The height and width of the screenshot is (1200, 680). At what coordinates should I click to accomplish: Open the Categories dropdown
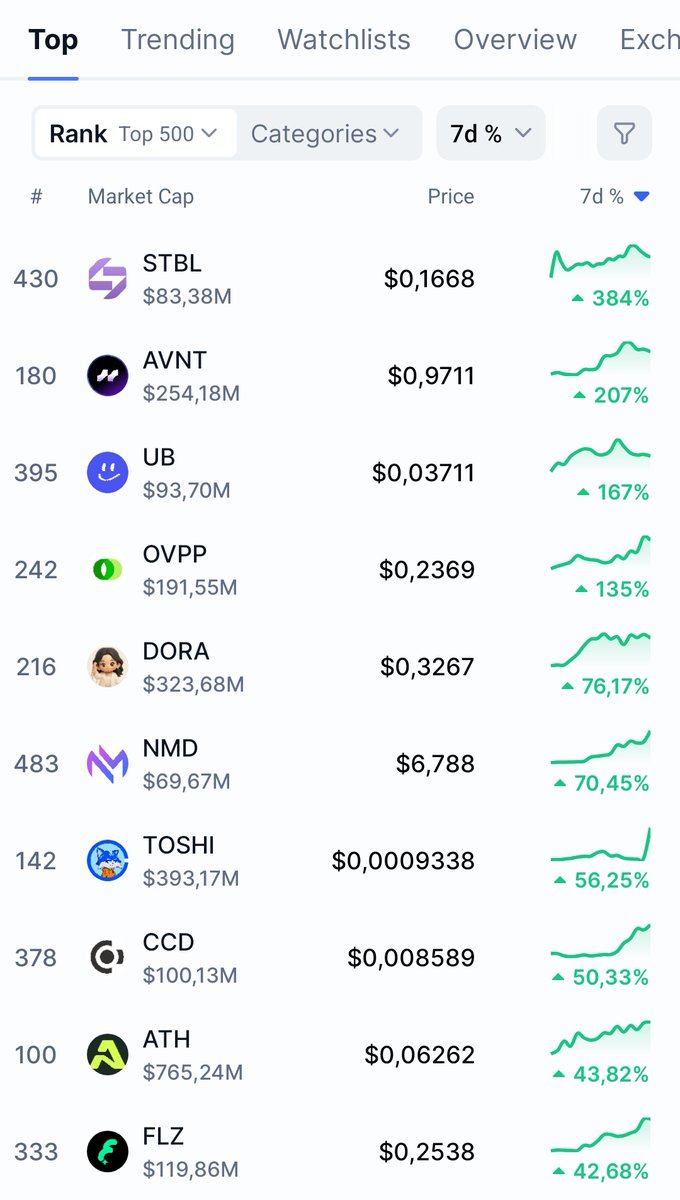click(x=325, y=134)
